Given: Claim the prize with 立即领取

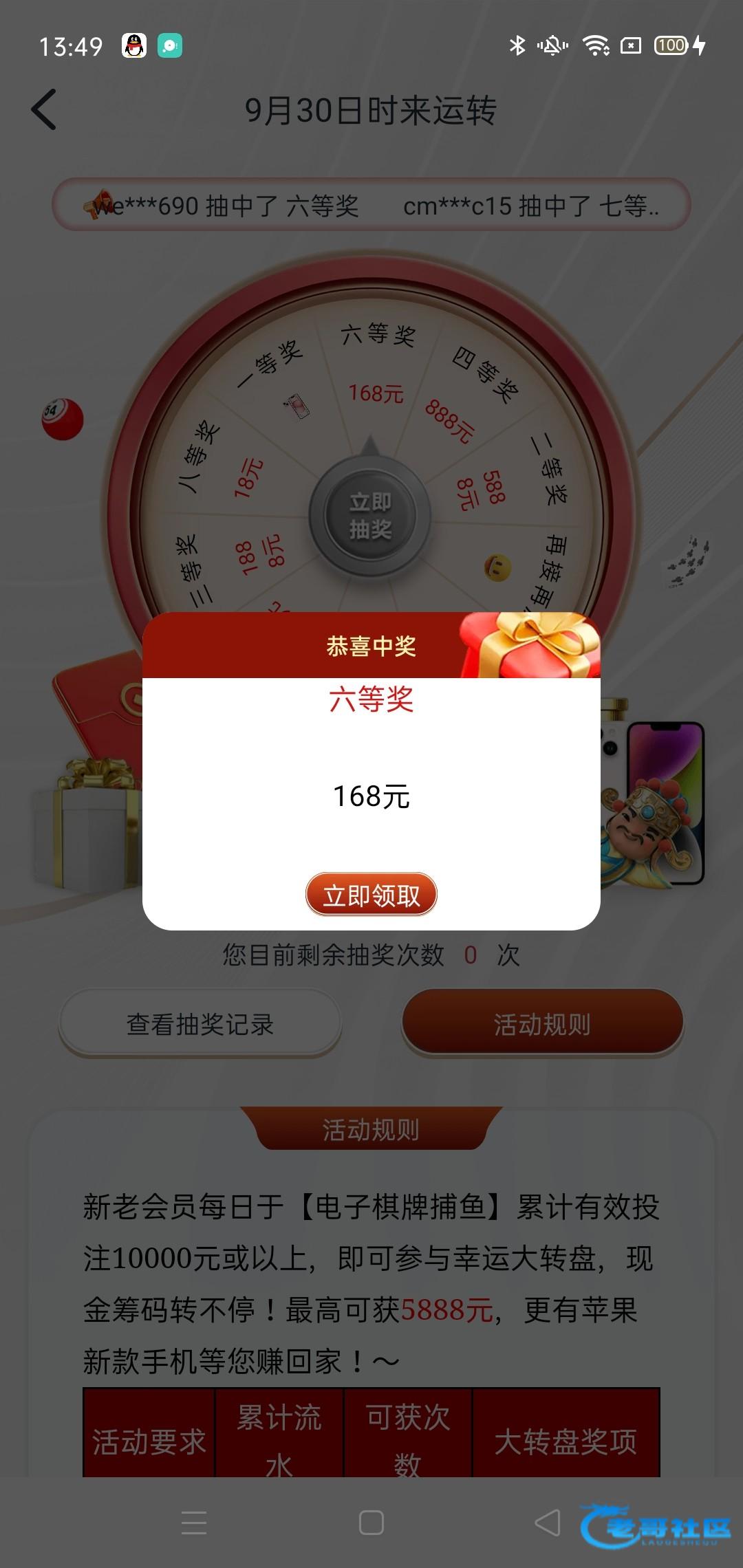Looking at the screenshot, I should (x=371, y=895).
